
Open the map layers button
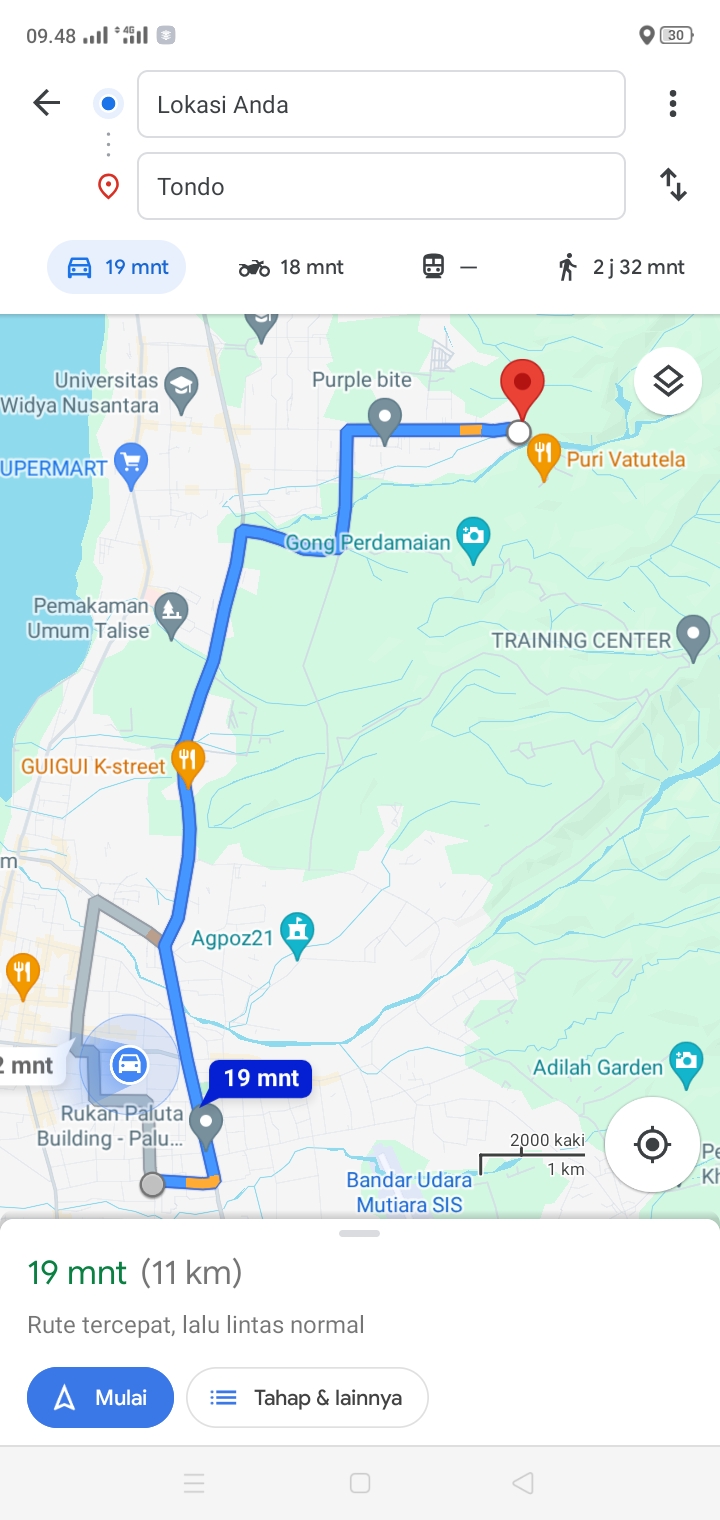668,381
